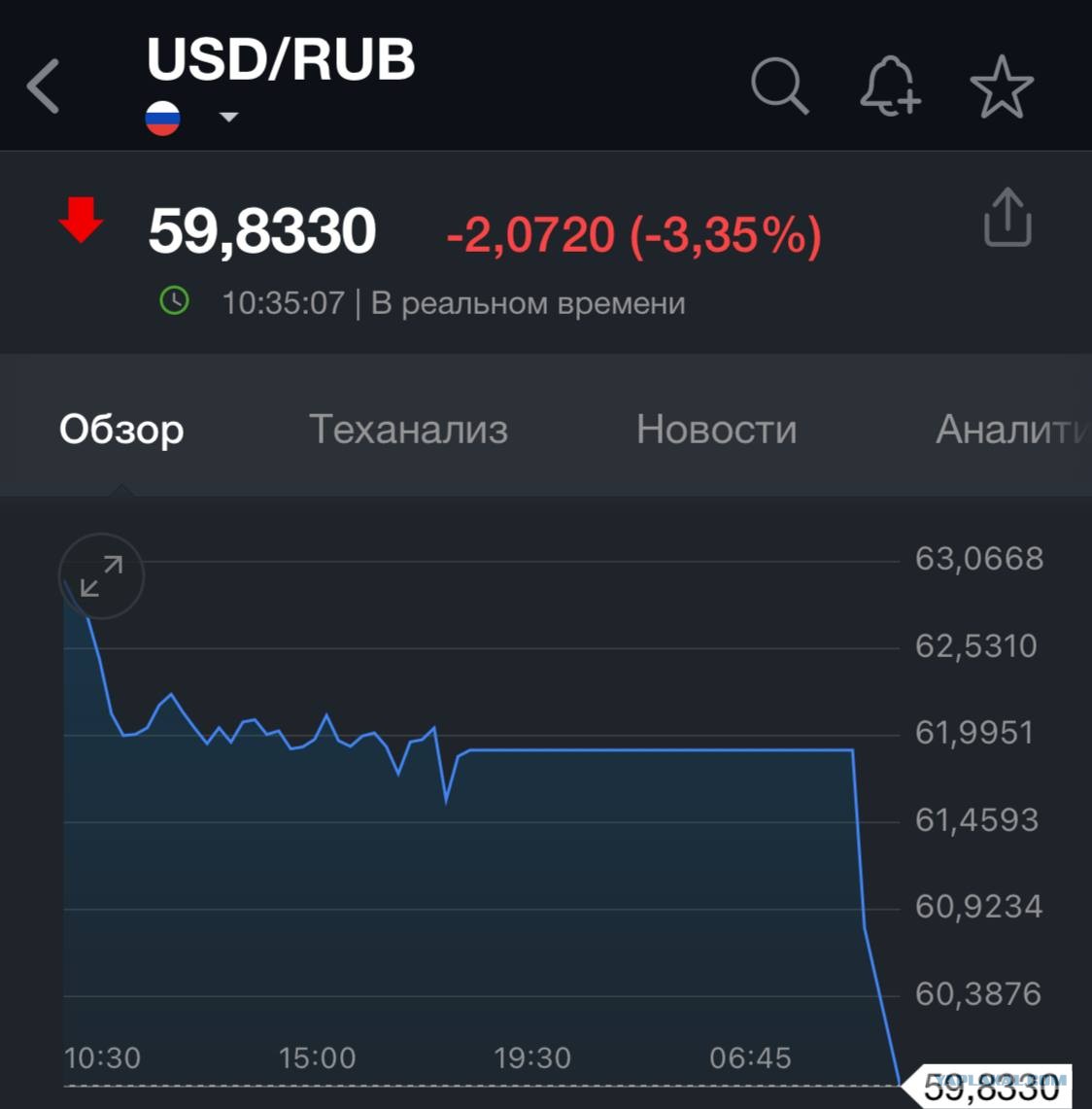Open the dropdown arrow next to the Russian flag

228,117
